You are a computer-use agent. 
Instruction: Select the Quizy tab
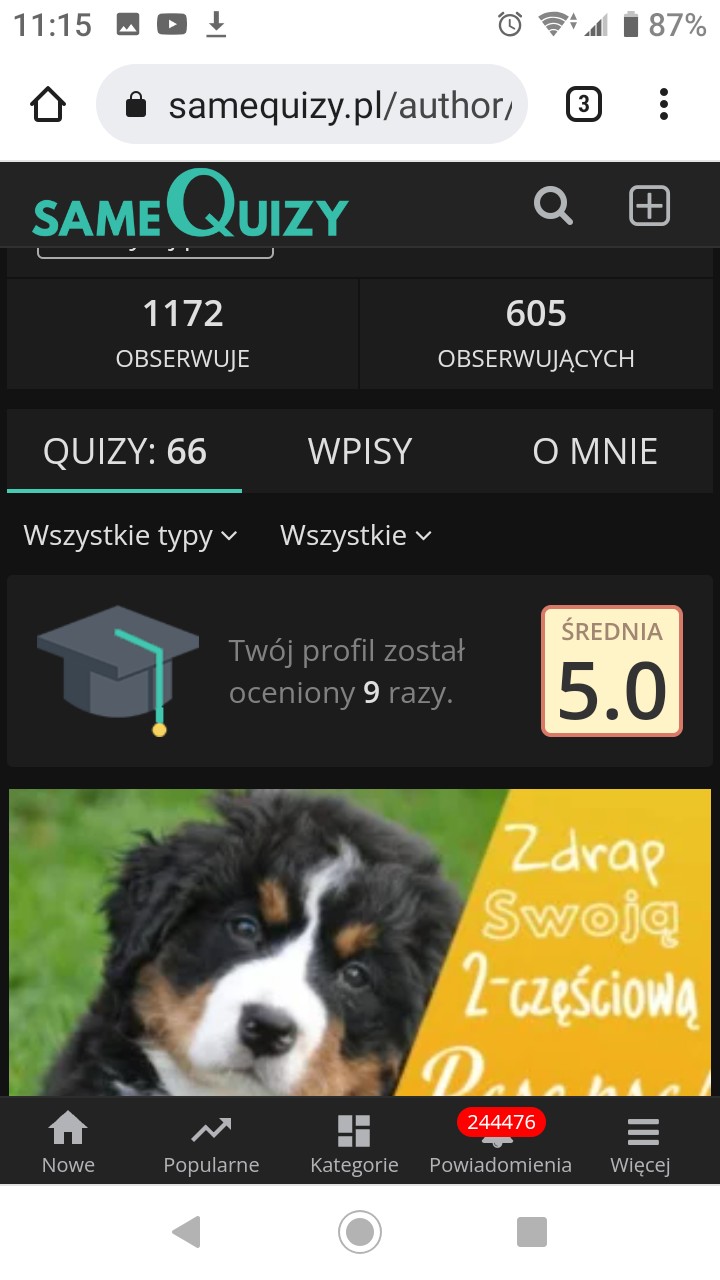click(125, 451)
